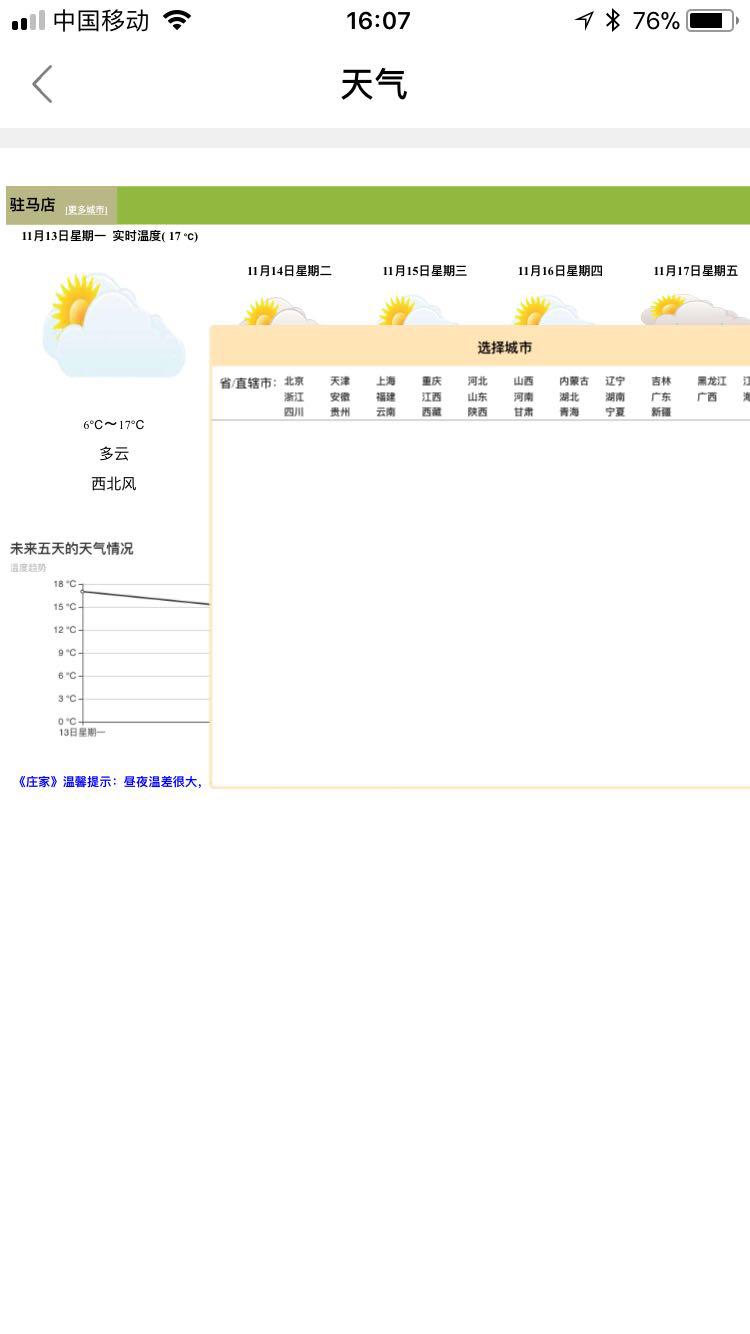Choose the 西藏 region

click(432, 412)
